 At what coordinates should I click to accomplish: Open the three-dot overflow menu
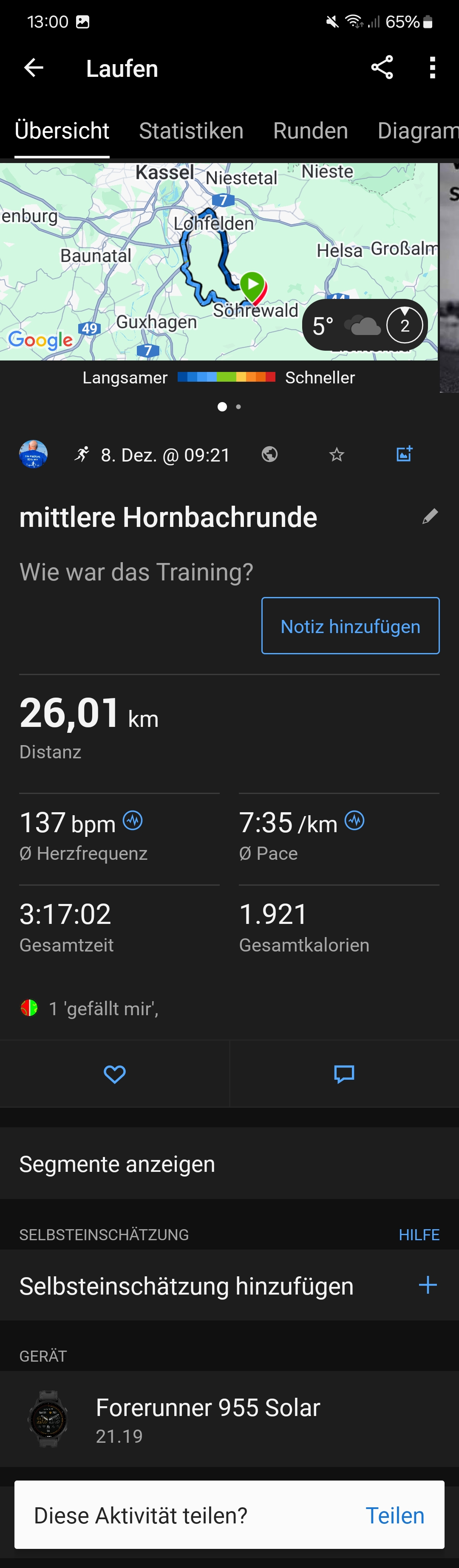pyautogui.click(x=432, y=68)
